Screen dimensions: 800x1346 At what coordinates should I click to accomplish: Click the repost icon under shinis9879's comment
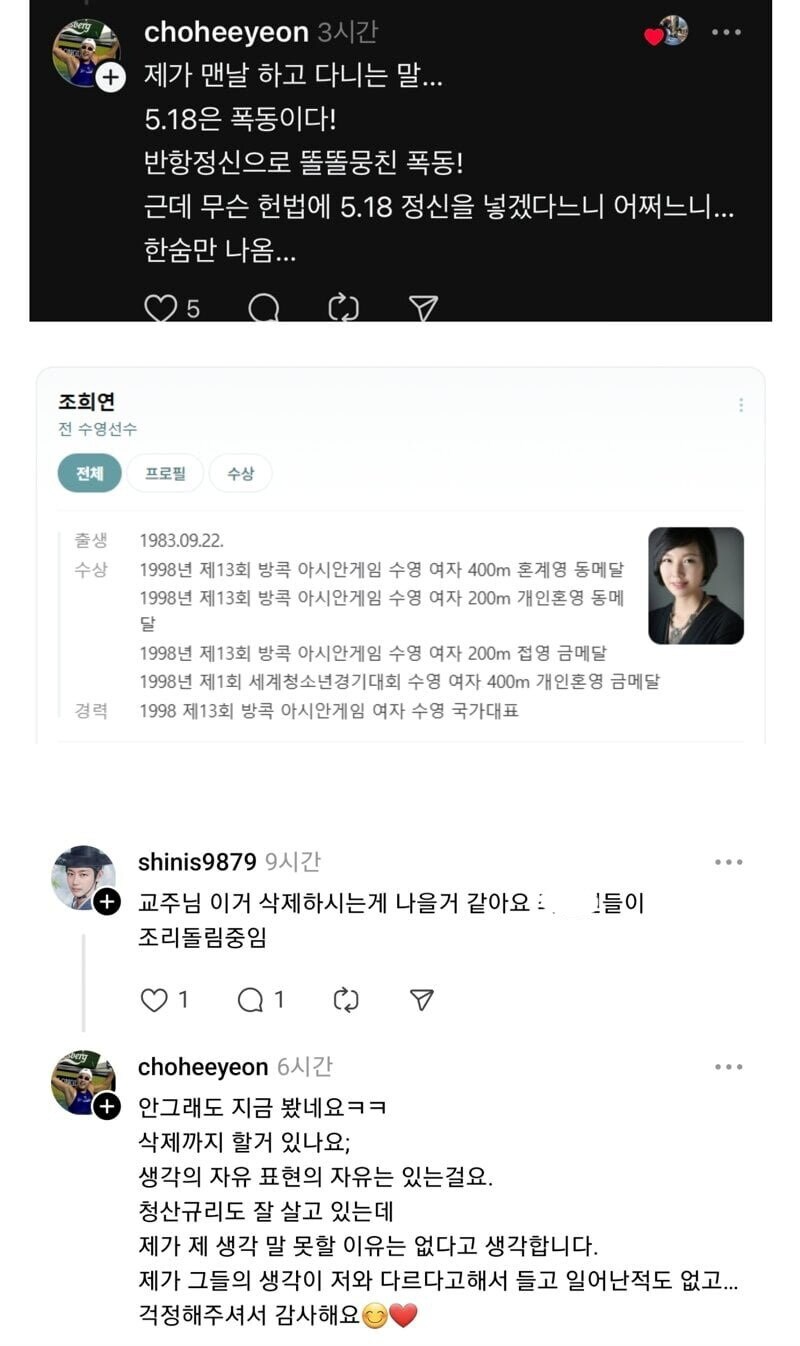click(x=347, y=998)
